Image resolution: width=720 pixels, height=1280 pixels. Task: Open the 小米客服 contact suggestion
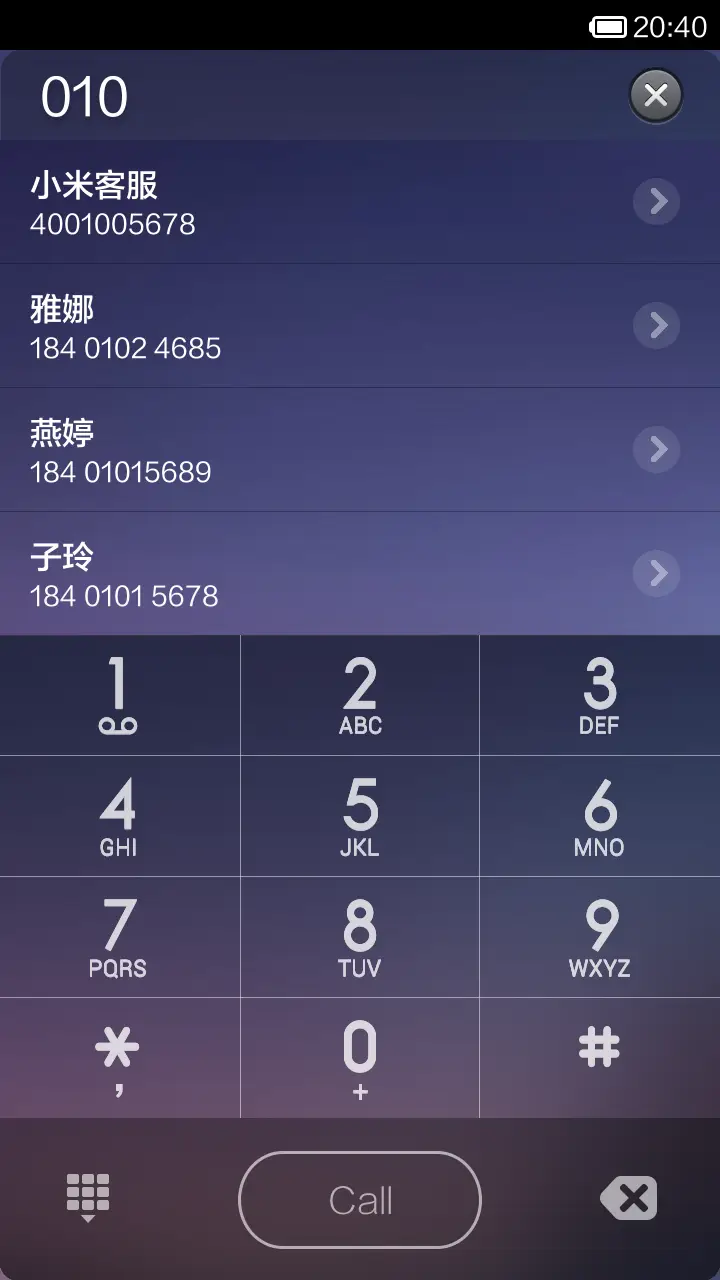point(300,203)
